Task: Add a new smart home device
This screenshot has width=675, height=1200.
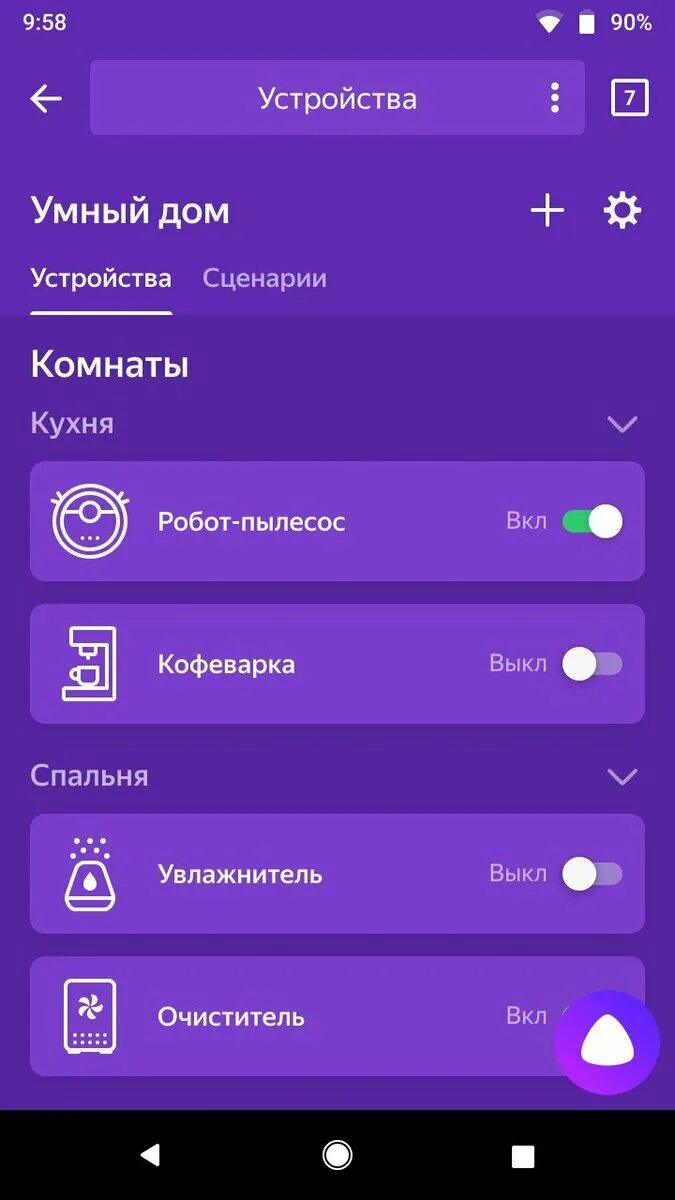Action: pyautogui.click(x=547, y=211)
